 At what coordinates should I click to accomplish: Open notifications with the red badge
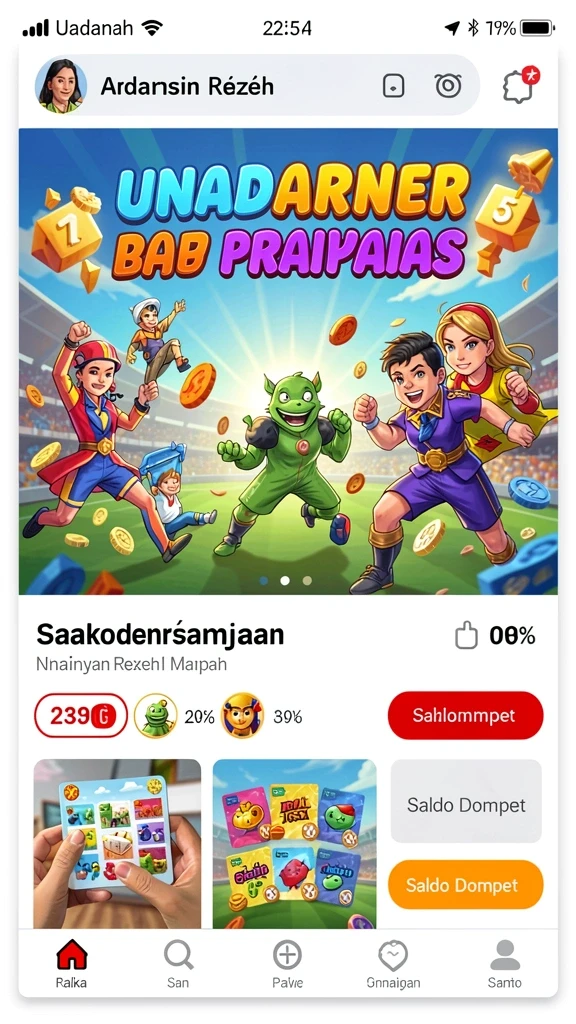[520, 86]
